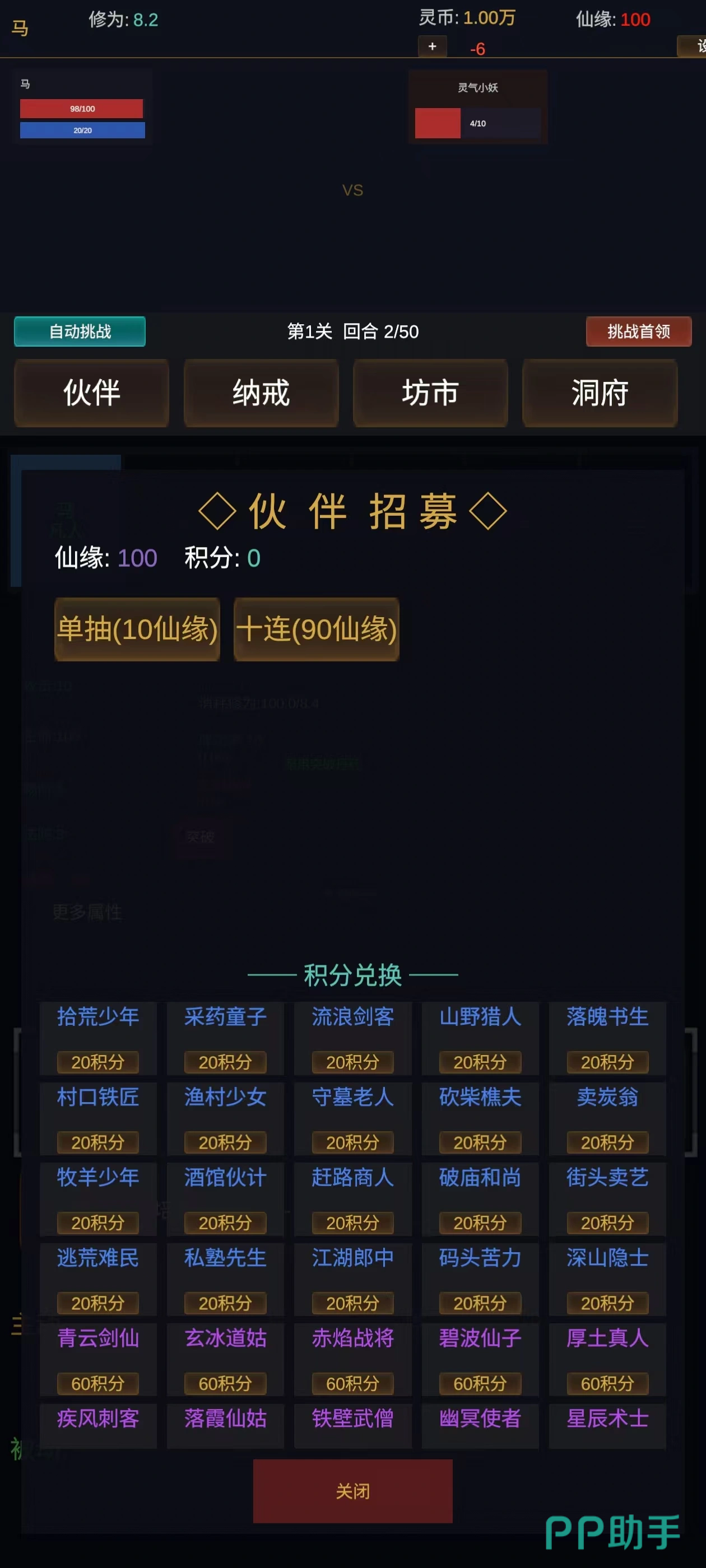
Task: Redeem 赶路商人 for 20积分
Action: coord(352,1223)
